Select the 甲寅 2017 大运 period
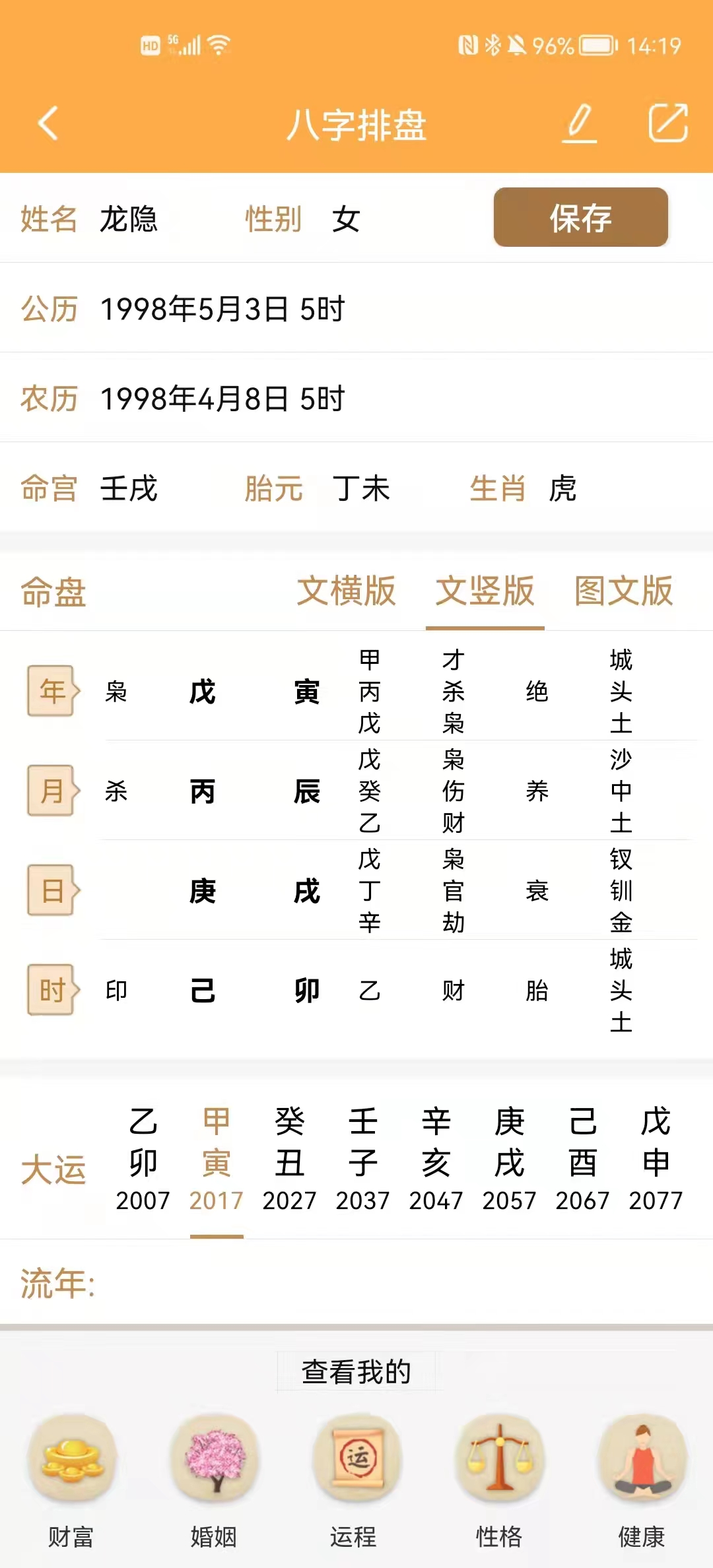This screenshot has height=1568, width=713. [217, 1160]
